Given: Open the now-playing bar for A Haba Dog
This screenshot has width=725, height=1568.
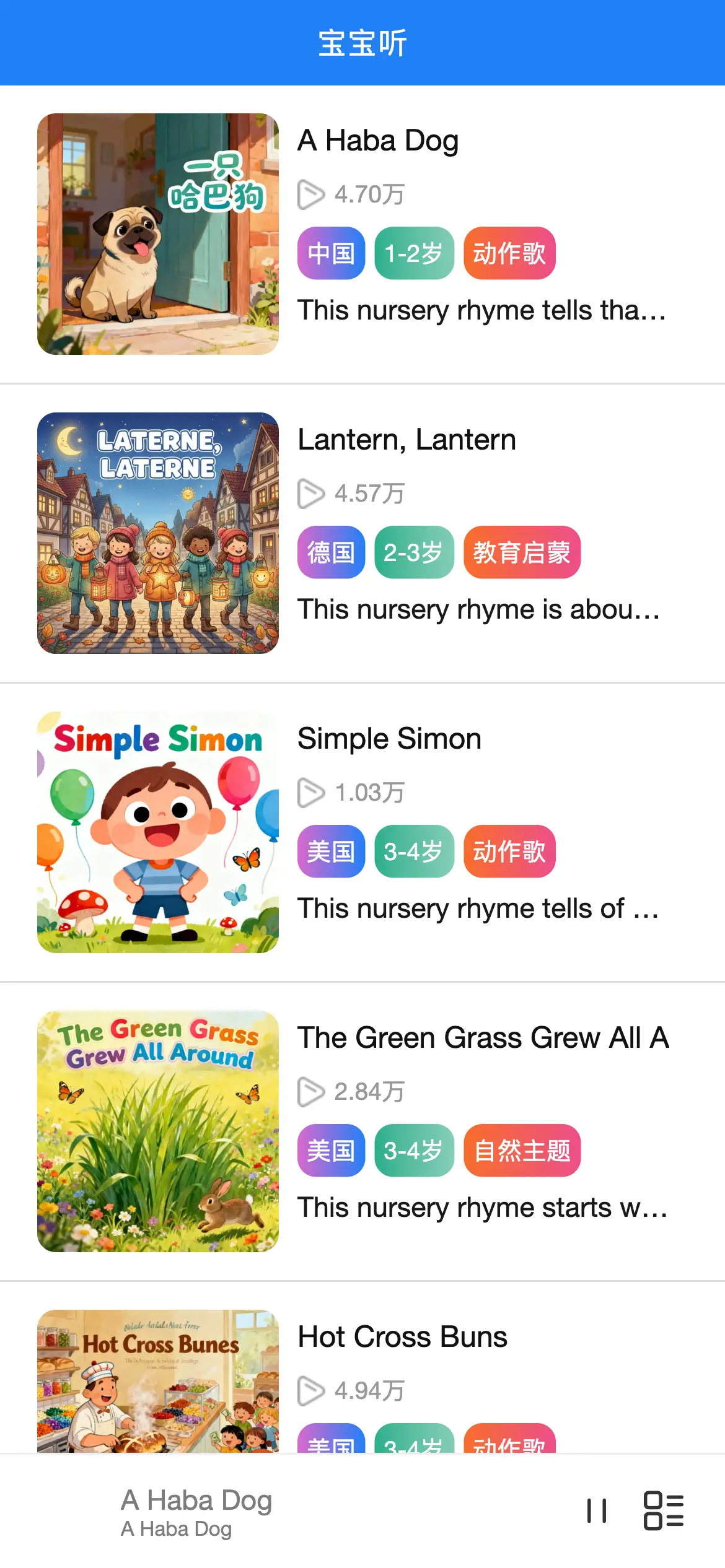Looking at the screenshot, I should (x=196, y=1511).
